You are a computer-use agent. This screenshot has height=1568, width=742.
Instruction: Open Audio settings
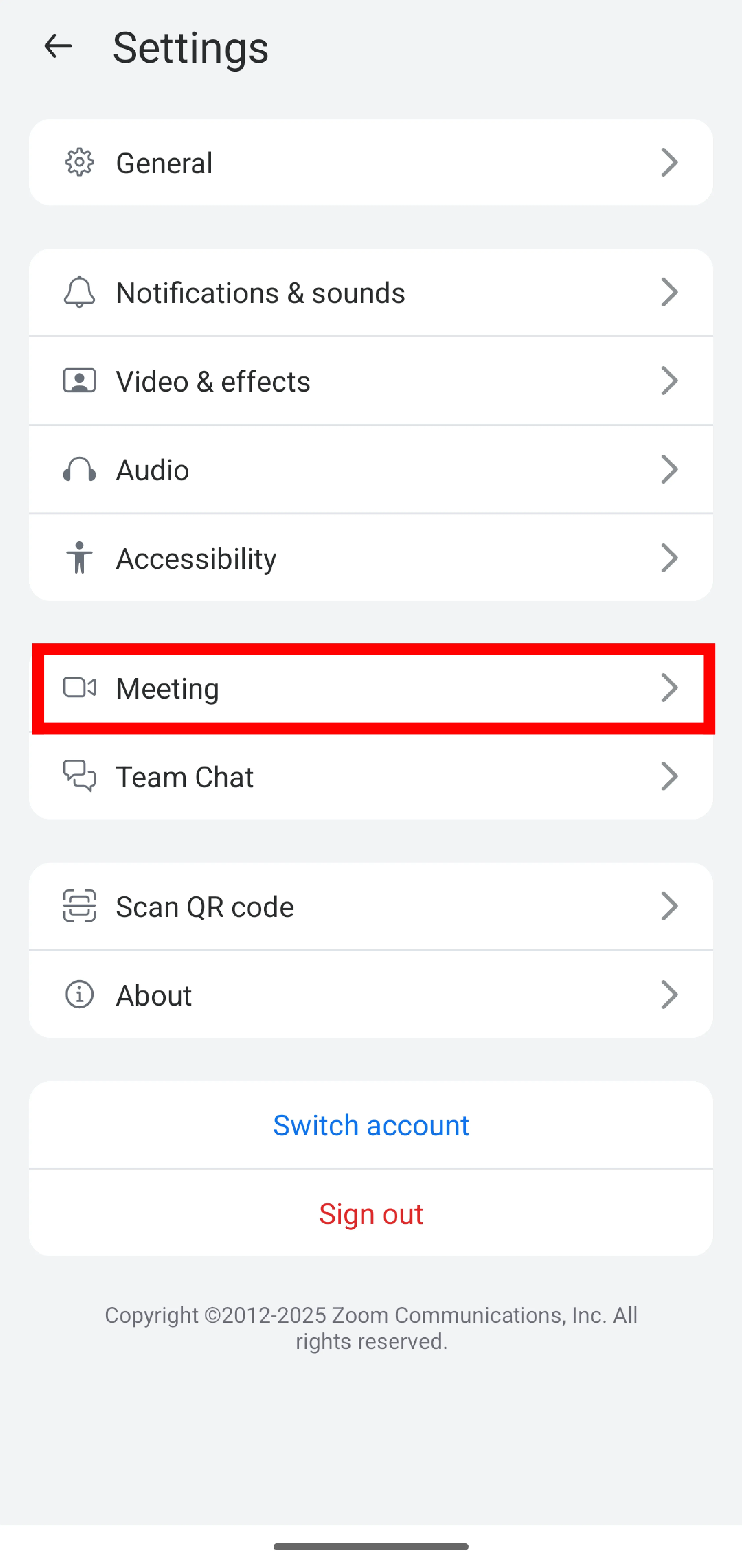click(371, 470)
